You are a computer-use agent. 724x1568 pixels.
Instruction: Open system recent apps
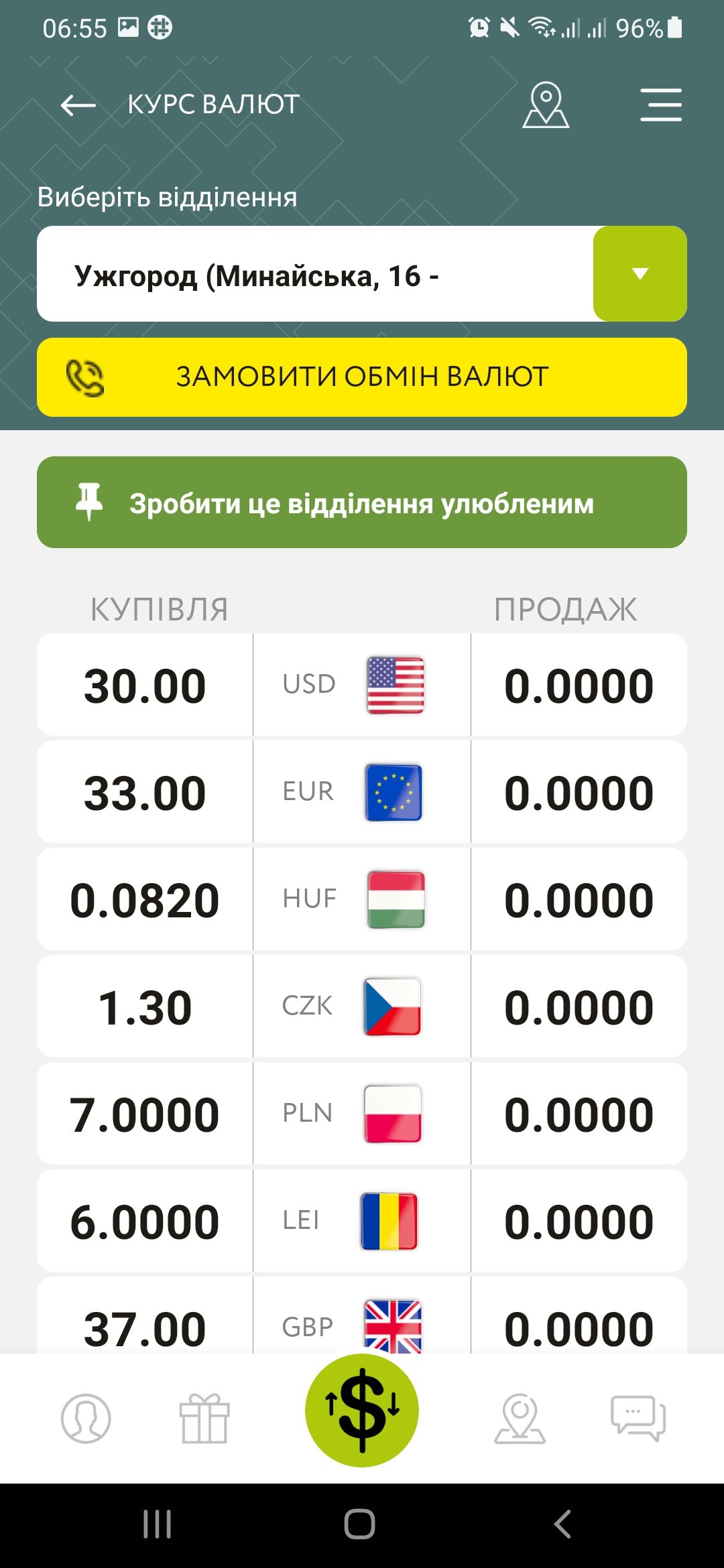[158, 1524]
